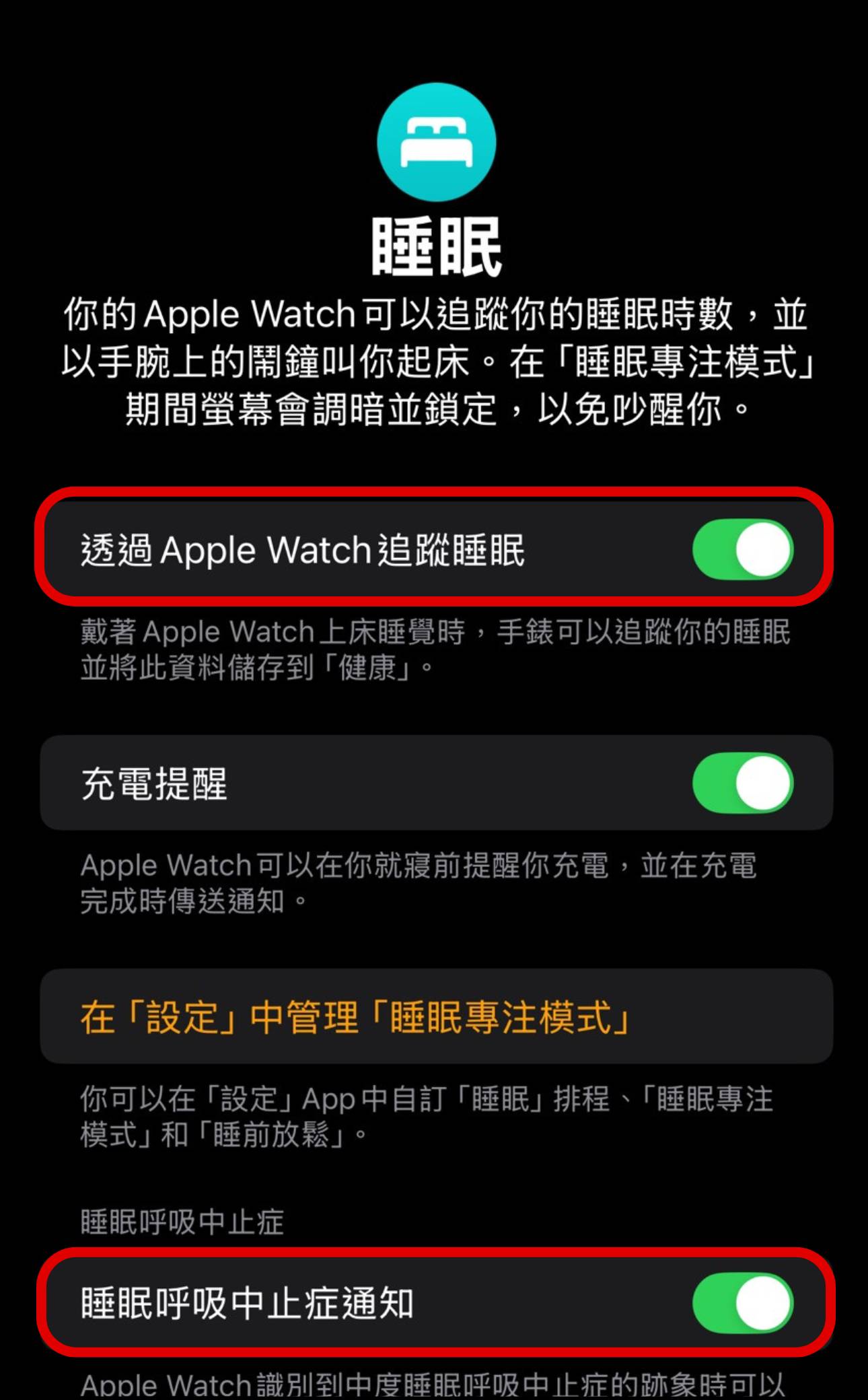Screen dimensions: 868x1400
Task: Tap the circular sleep symbol above the title
Action: [435, 141]
